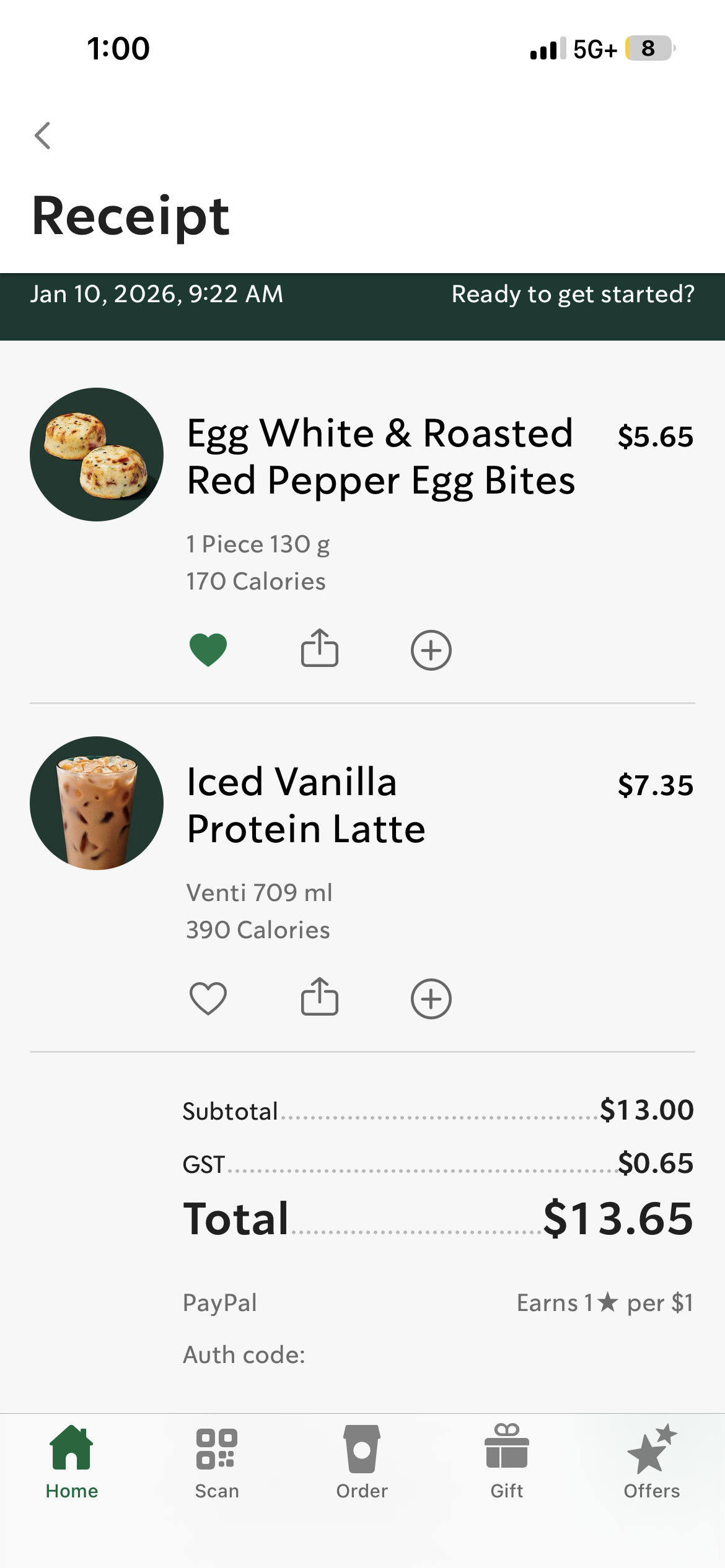
Task: Open the Gift tab
Action: pos(507,1462)
